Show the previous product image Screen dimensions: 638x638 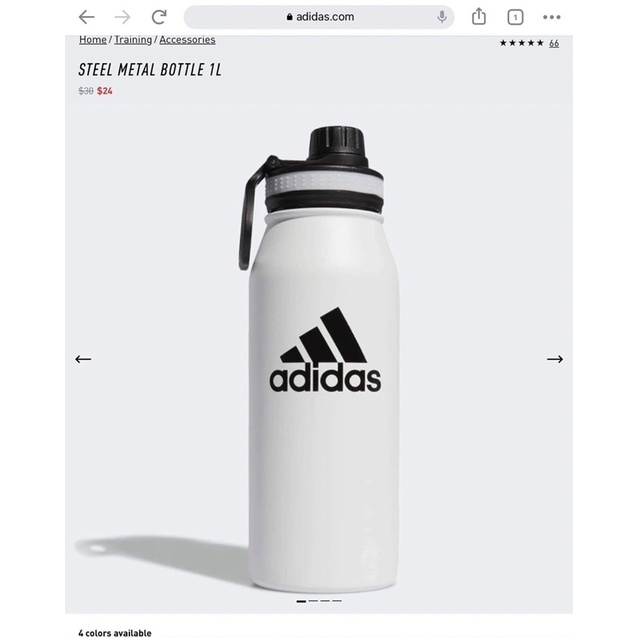83,359
